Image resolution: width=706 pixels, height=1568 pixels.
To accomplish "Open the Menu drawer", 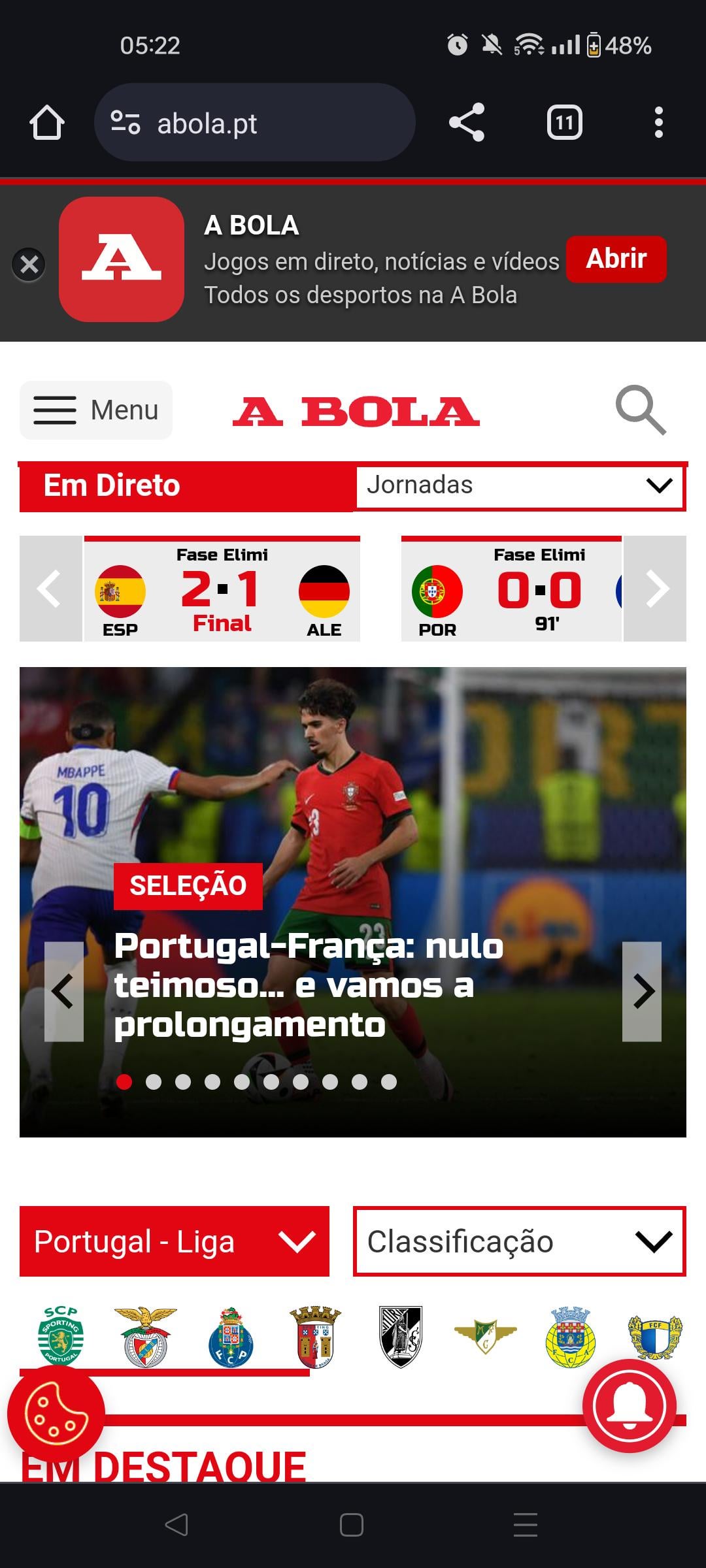I will [96, 410].
